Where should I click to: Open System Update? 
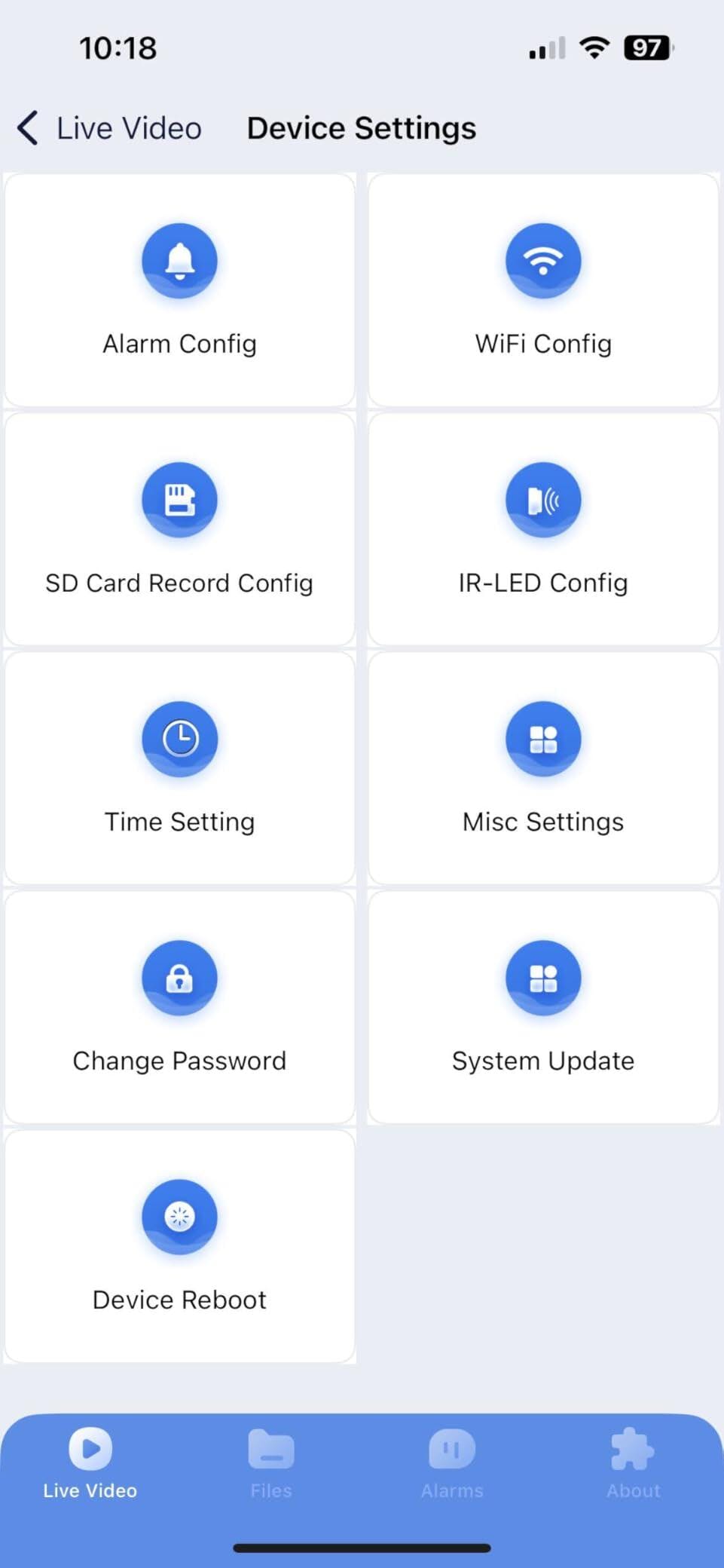click(542, 1007)
